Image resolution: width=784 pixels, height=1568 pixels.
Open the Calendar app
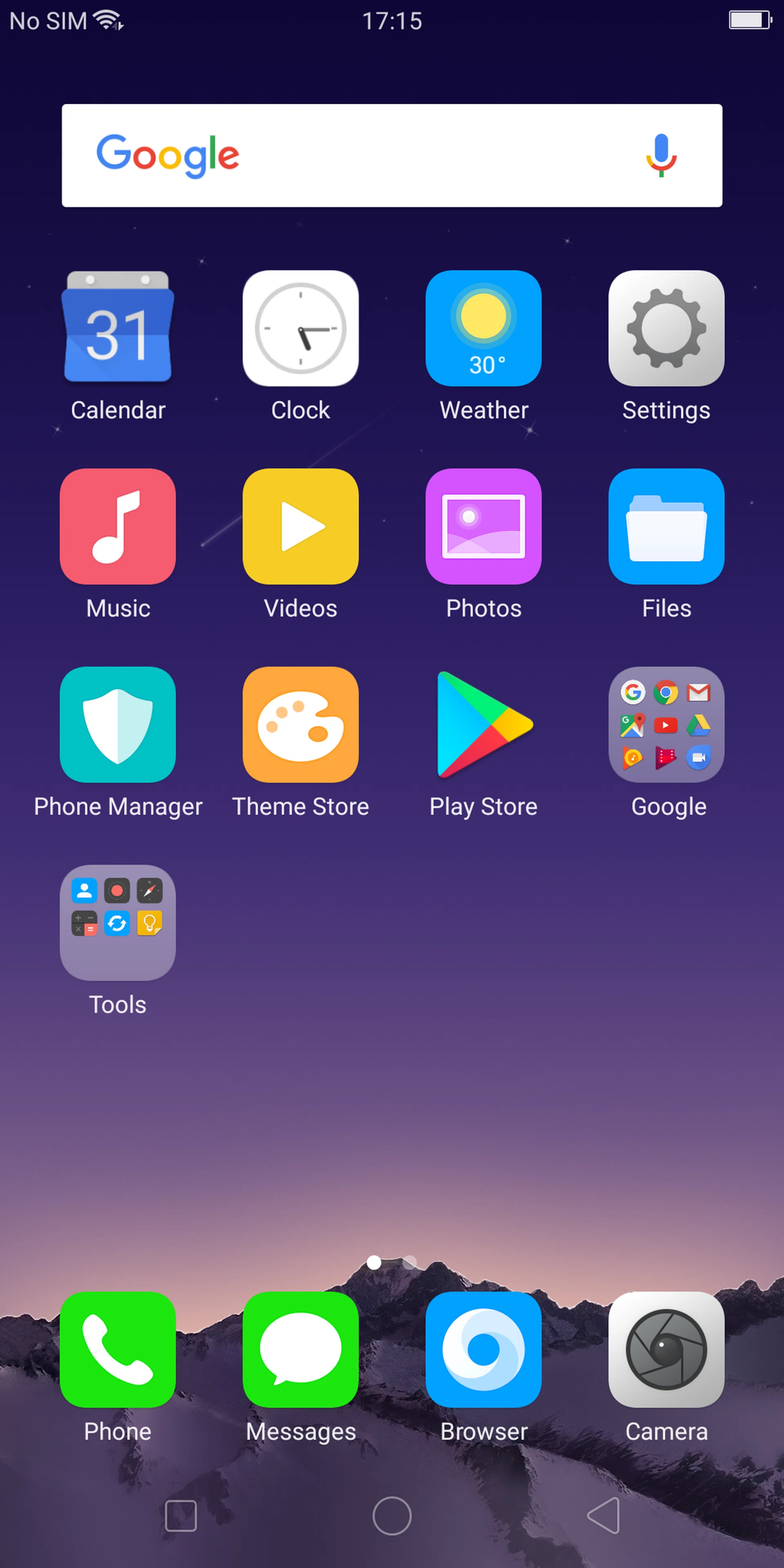[118, 329]
